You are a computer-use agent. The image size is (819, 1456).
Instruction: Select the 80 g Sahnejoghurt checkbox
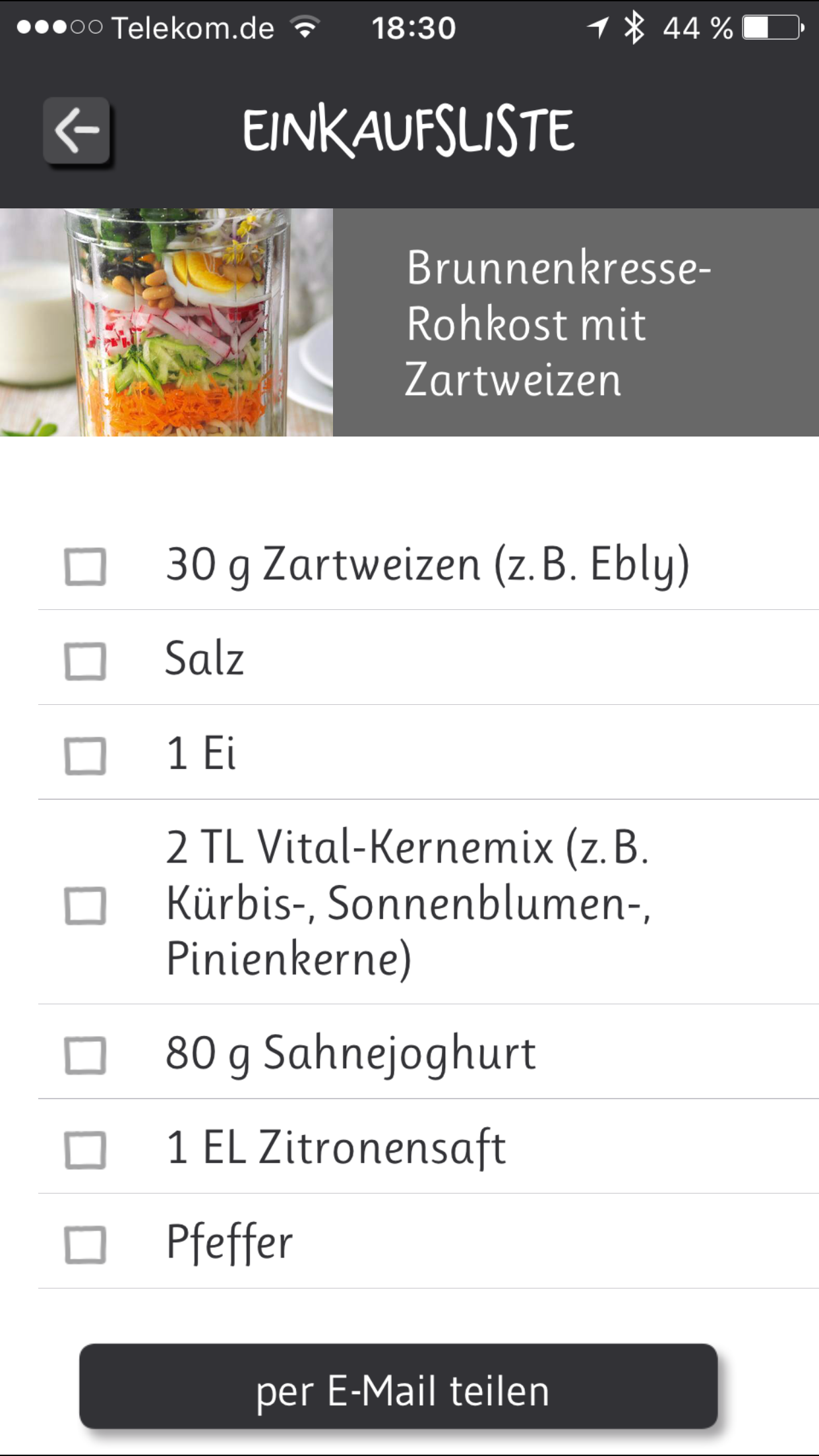pos(85,1055)
